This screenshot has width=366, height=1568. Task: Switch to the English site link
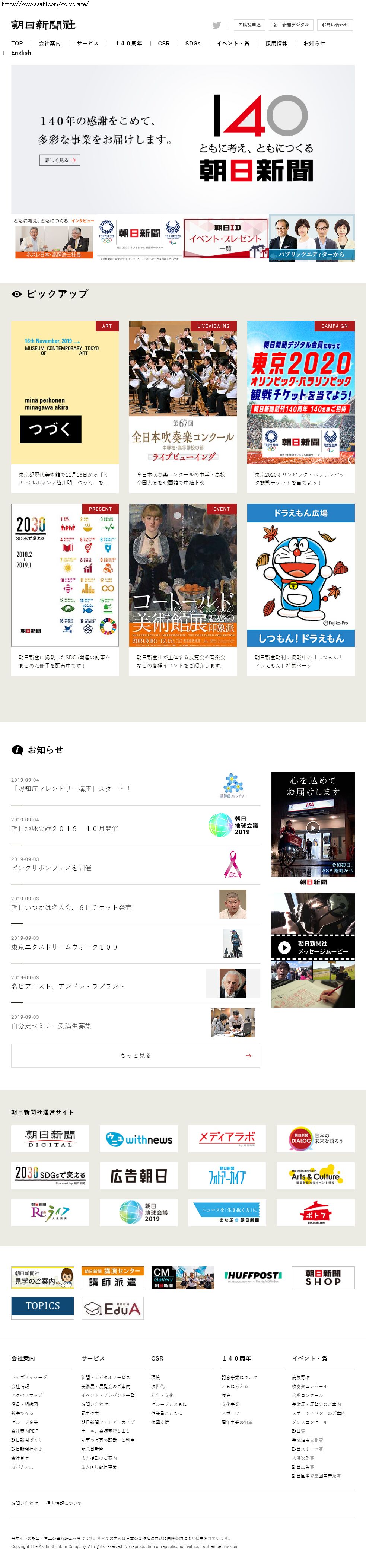pos(21,53)
